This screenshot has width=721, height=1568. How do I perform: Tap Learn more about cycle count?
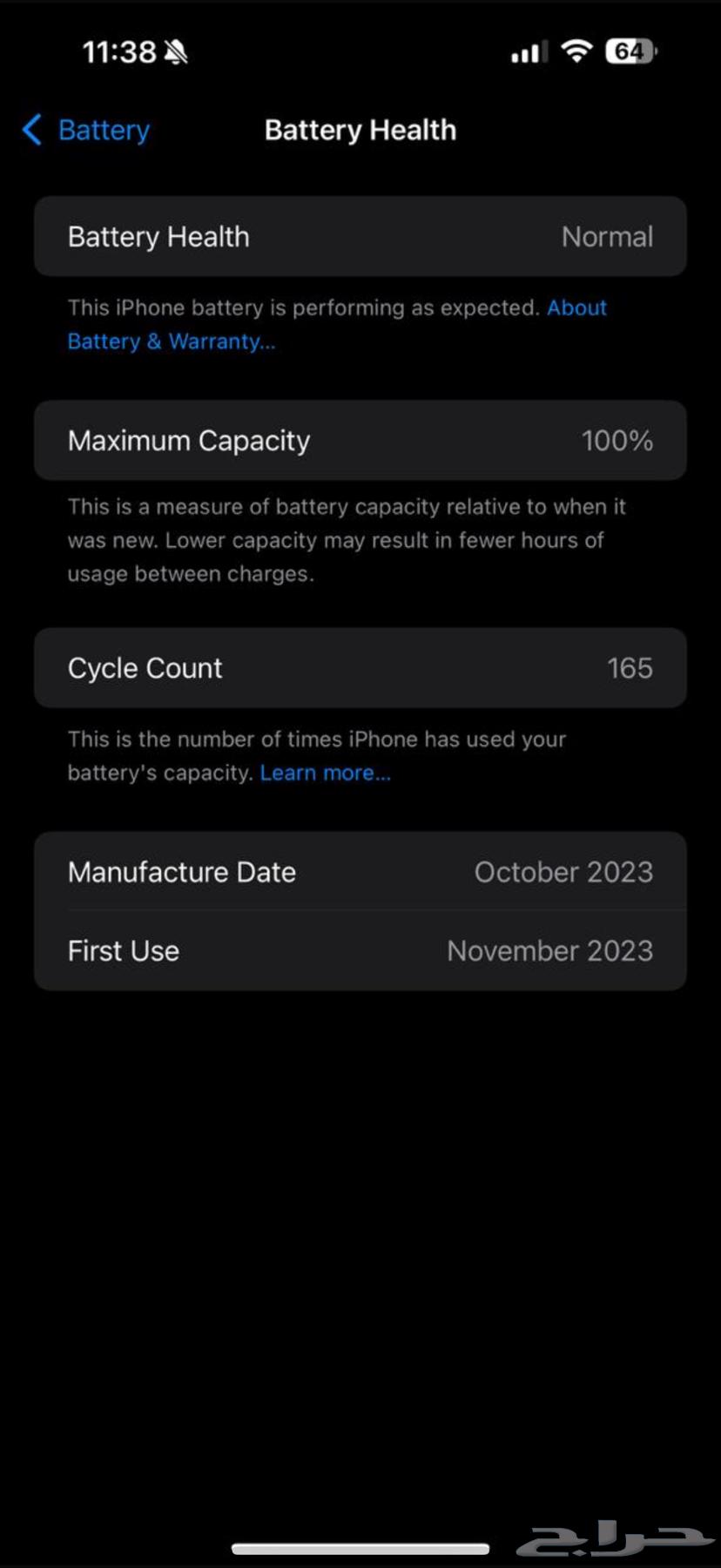325,773
